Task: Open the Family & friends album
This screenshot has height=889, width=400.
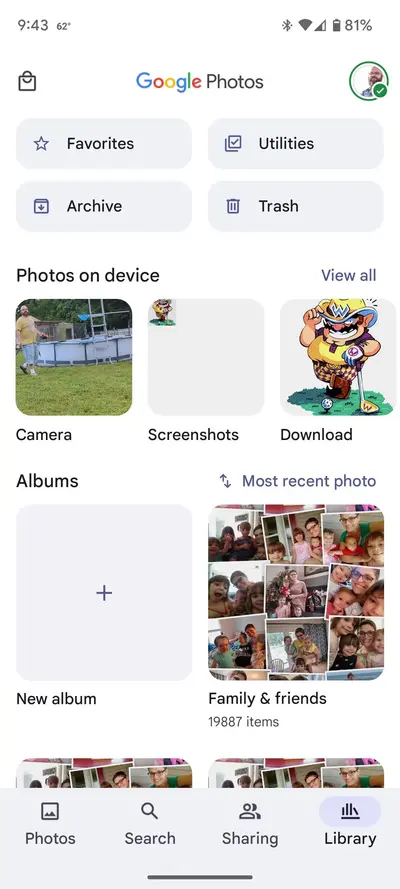Action: pyautogui.click(x=296, y=592)
